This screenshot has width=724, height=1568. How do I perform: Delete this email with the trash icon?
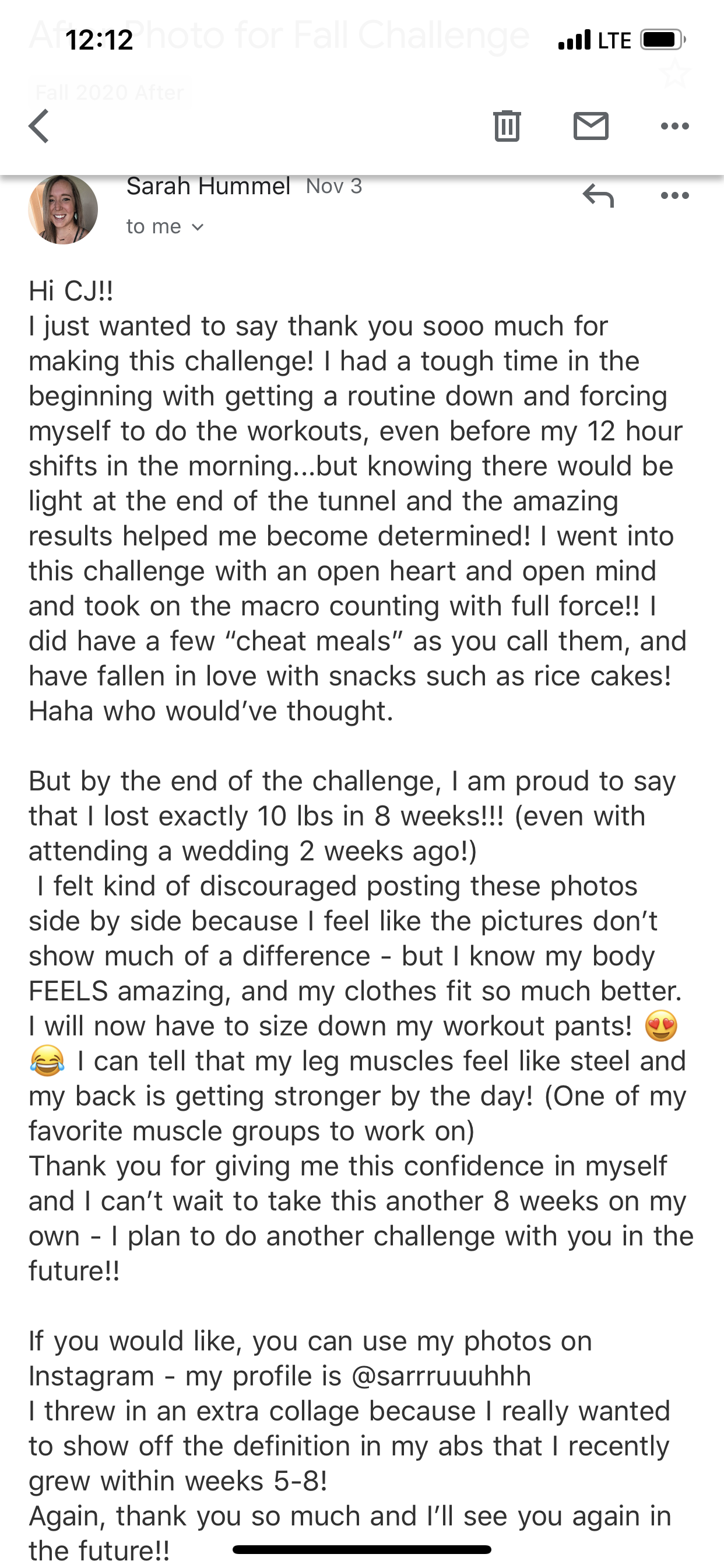pyautogui.click(x=506, y=126)
